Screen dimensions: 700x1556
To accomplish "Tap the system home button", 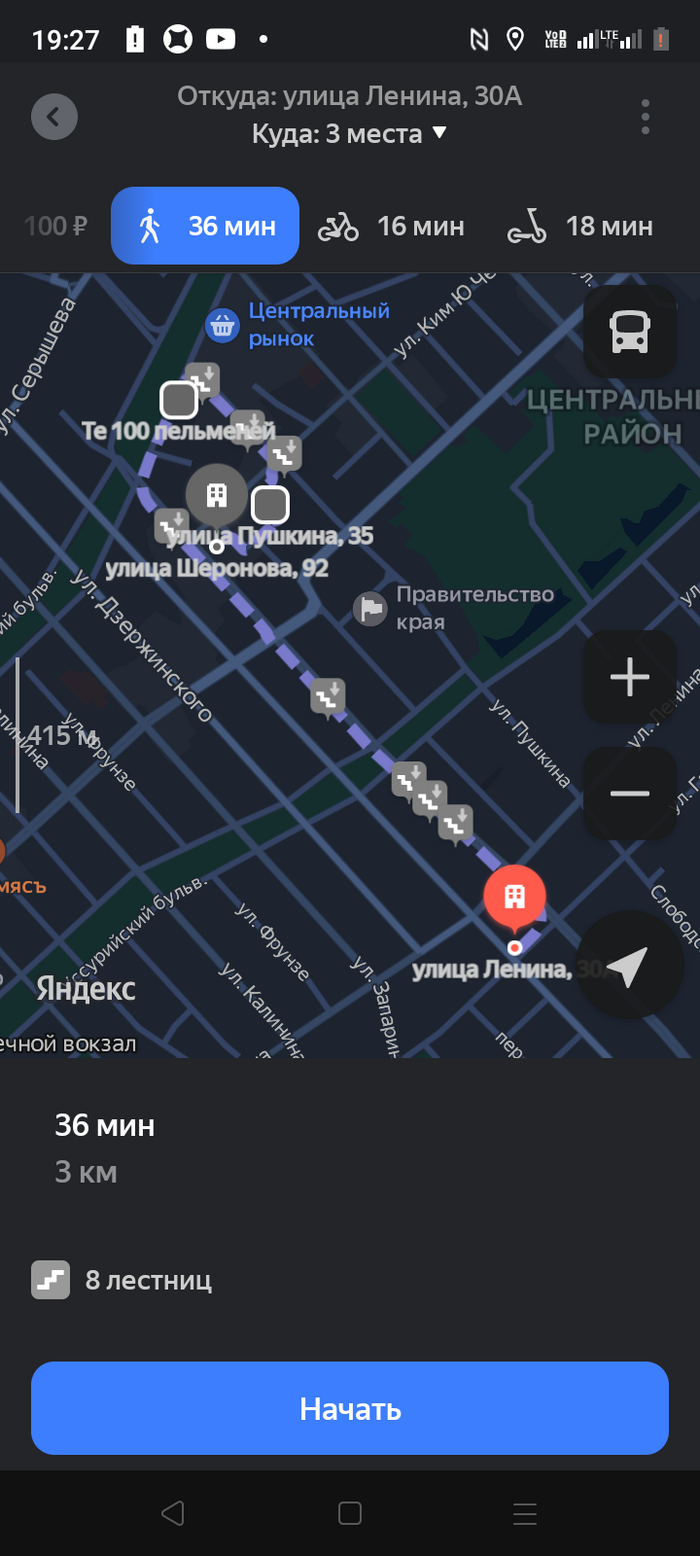I will coord(350,1513).
